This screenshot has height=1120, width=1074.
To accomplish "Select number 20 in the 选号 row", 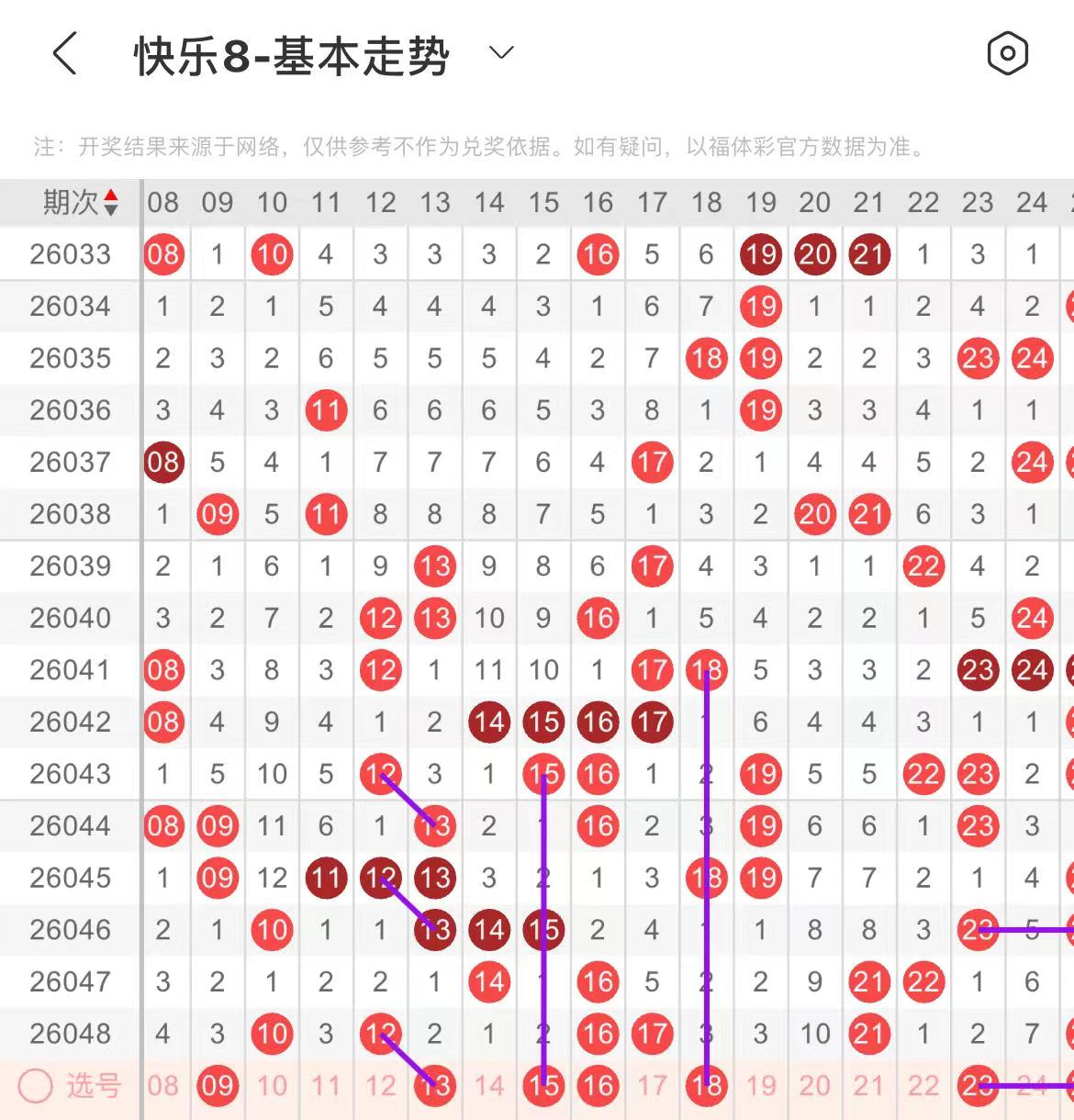I will (x=814, y=1086).
